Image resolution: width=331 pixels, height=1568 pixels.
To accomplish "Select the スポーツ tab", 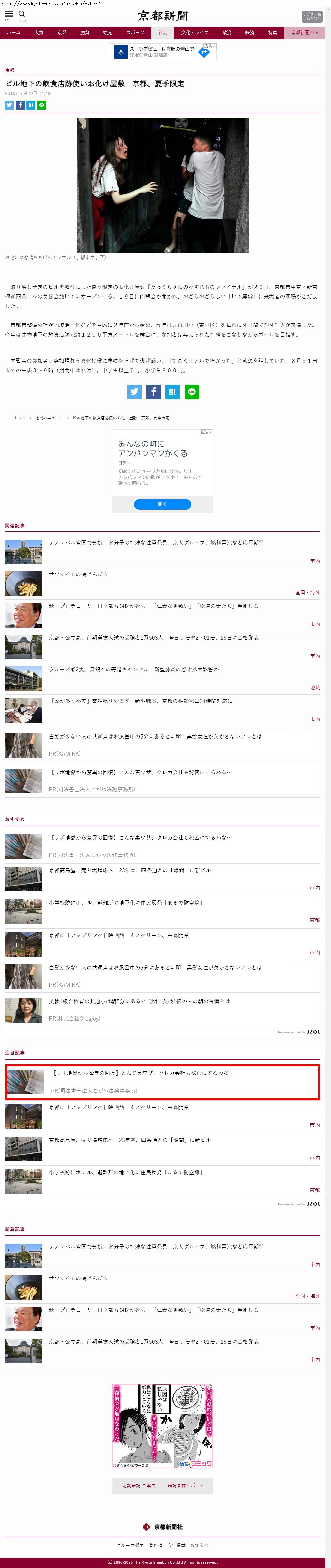I will click(x=135, y=33).
